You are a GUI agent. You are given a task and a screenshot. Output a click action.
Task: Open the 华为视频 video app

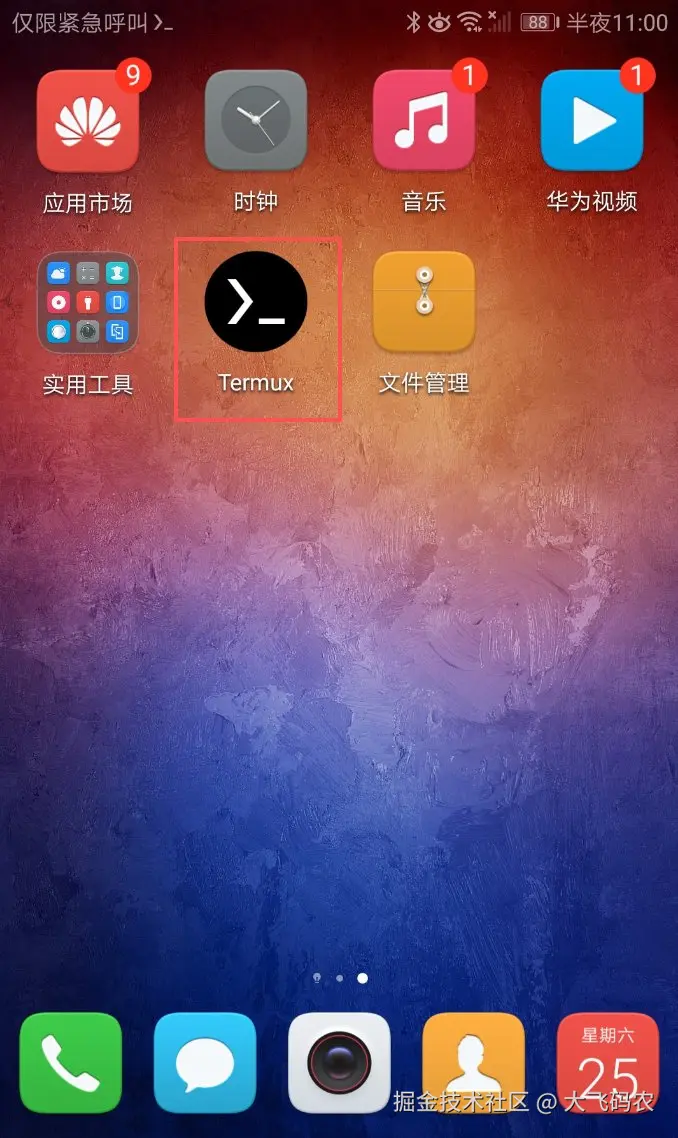tap(592, 121)
